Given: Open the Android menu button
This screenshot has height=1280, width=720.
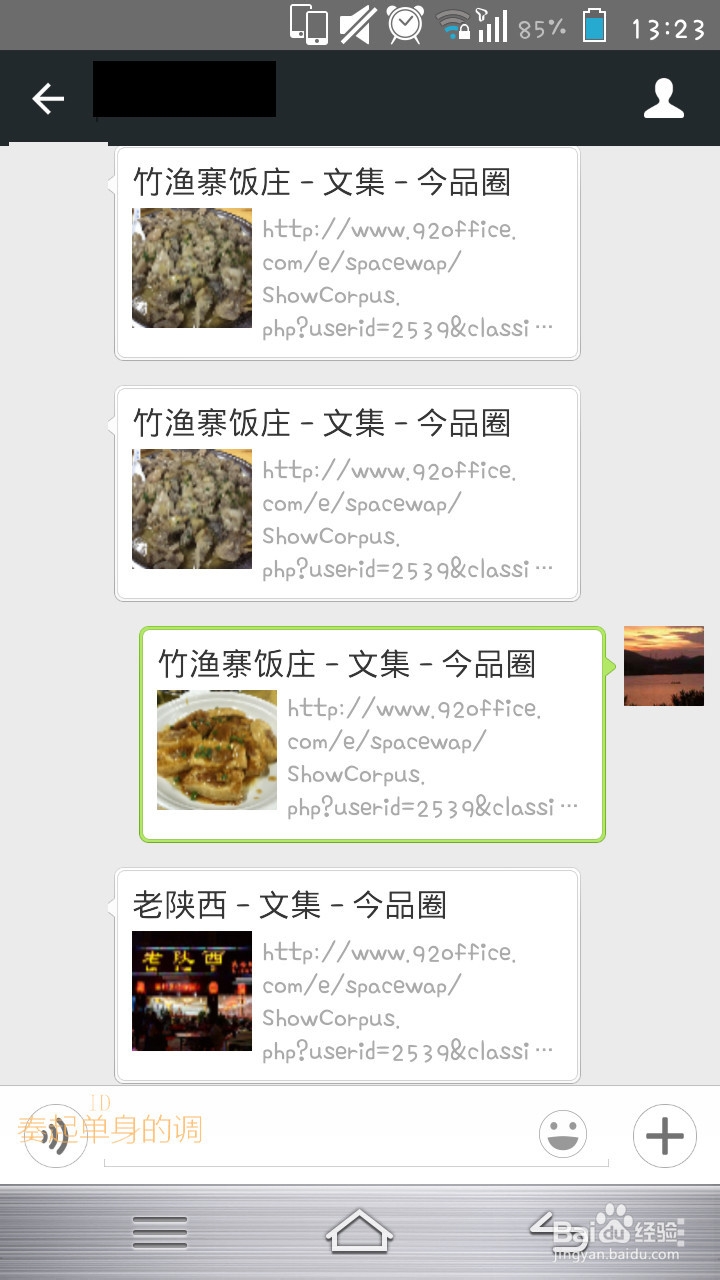Looking at the screenshot, I should click(160, 1232).
